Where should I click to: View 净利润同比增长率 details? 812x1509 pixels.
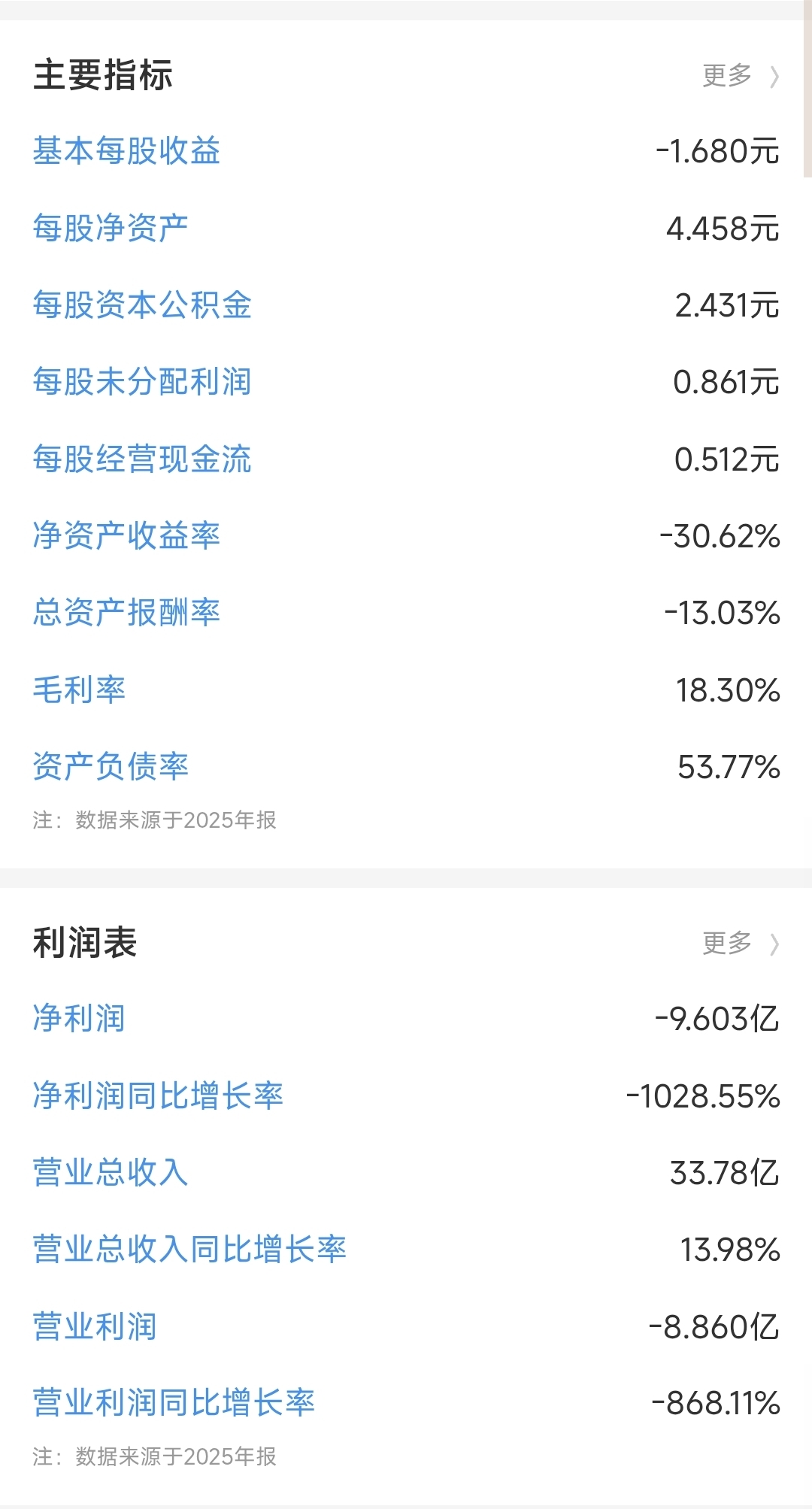158,1095
